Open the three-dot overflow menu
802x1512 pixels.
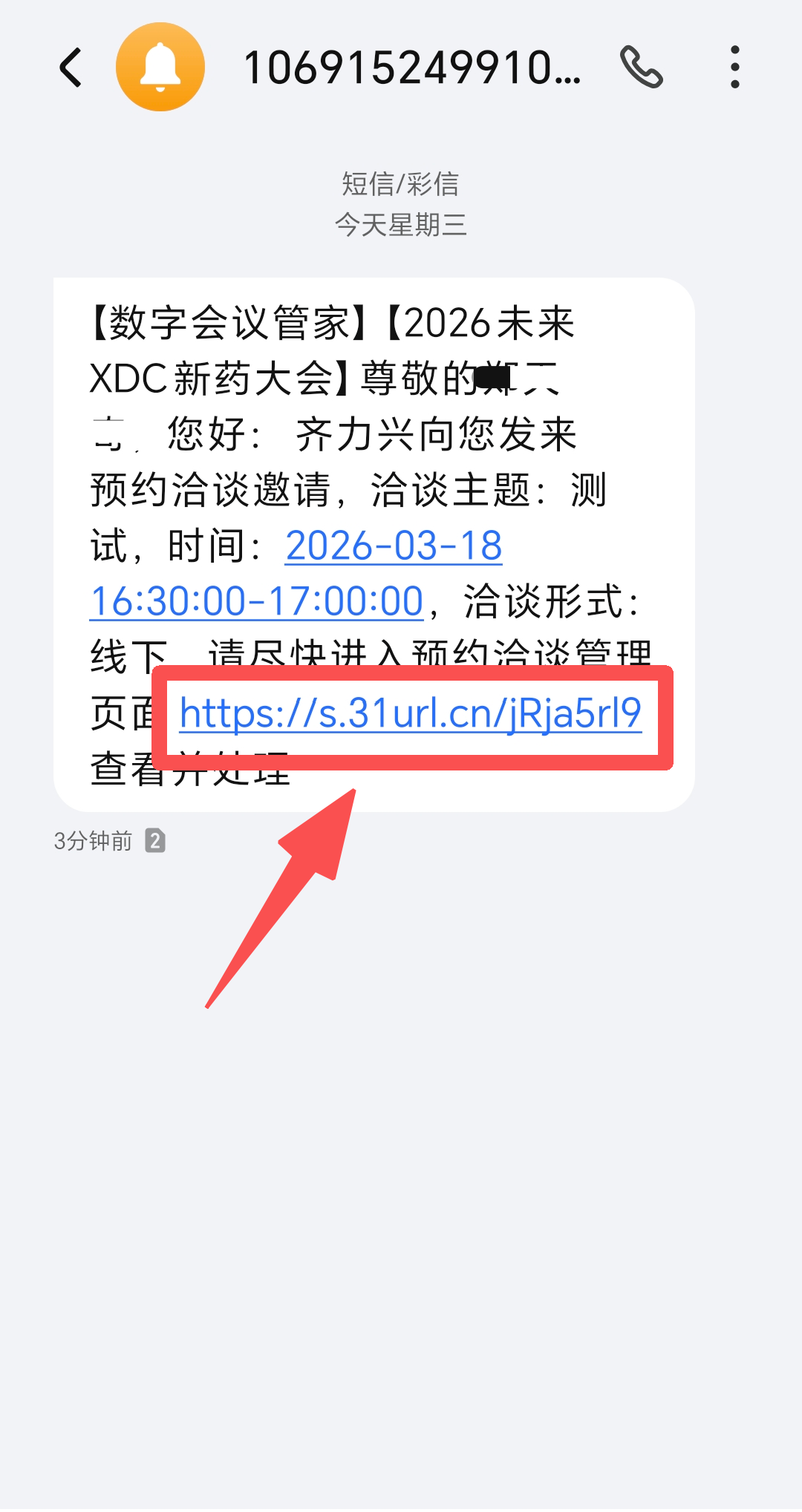point(734,68)
